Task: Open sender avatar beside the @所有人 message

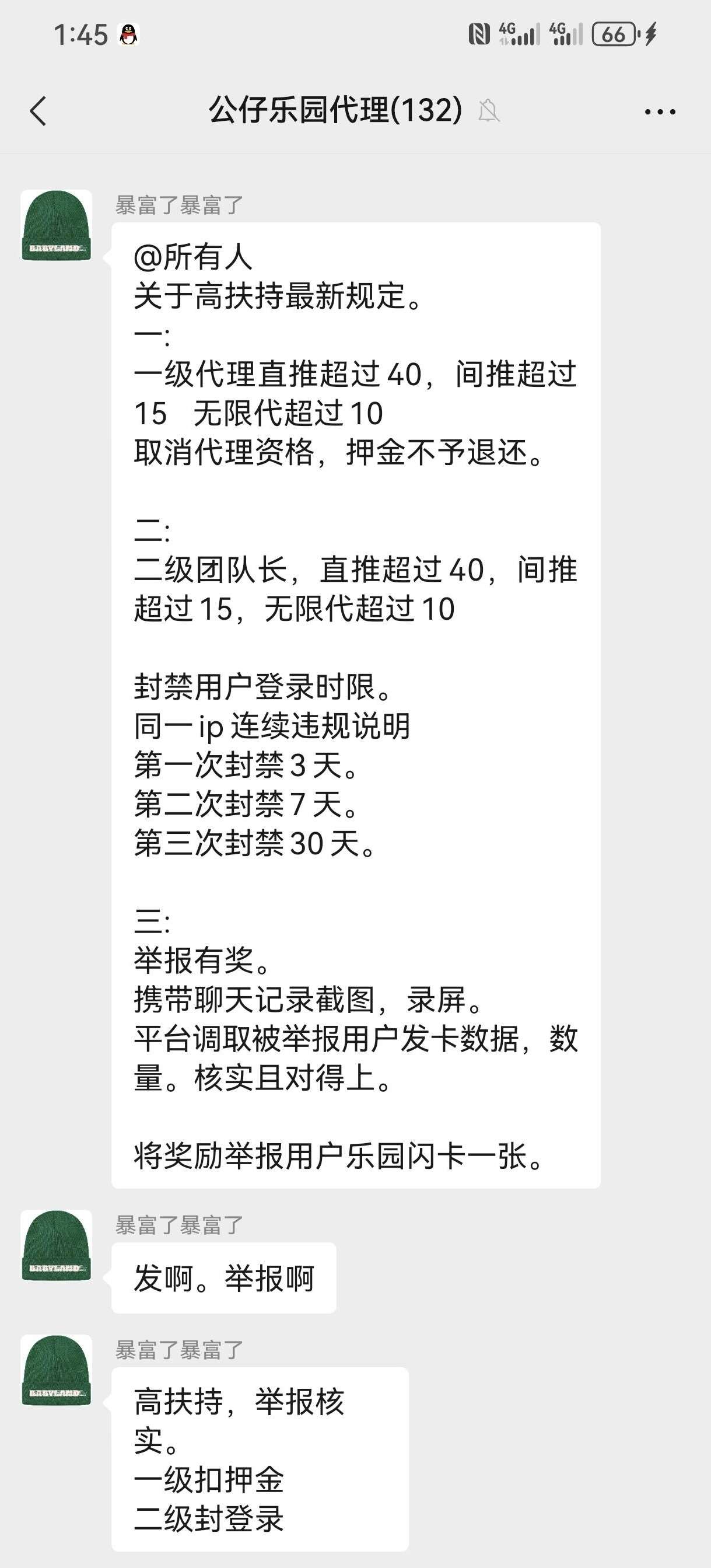Action: coord(57,226)
